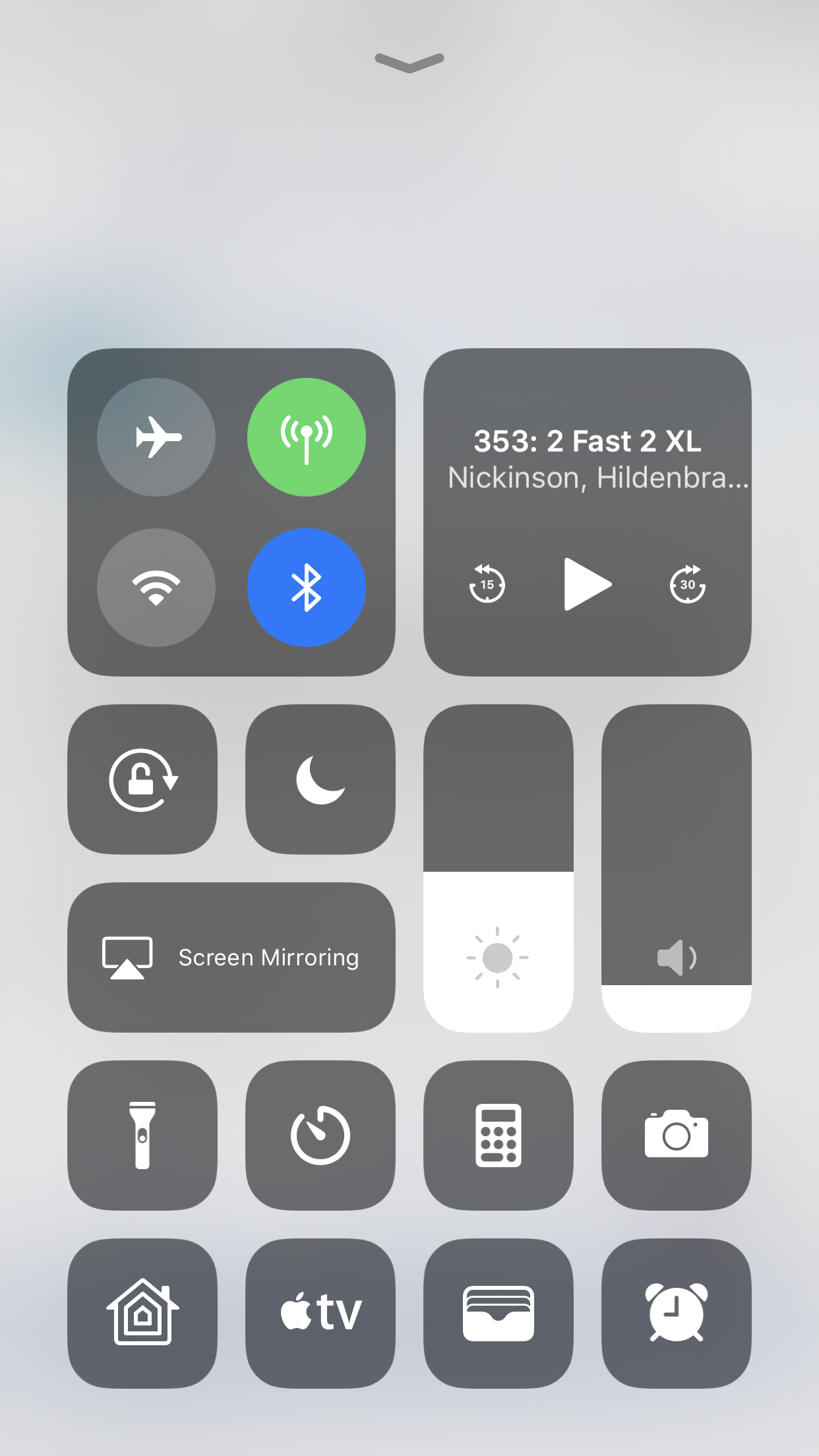Open Wallet
This screenshot has height=1456, width=819.
(x=498, y=1314)
